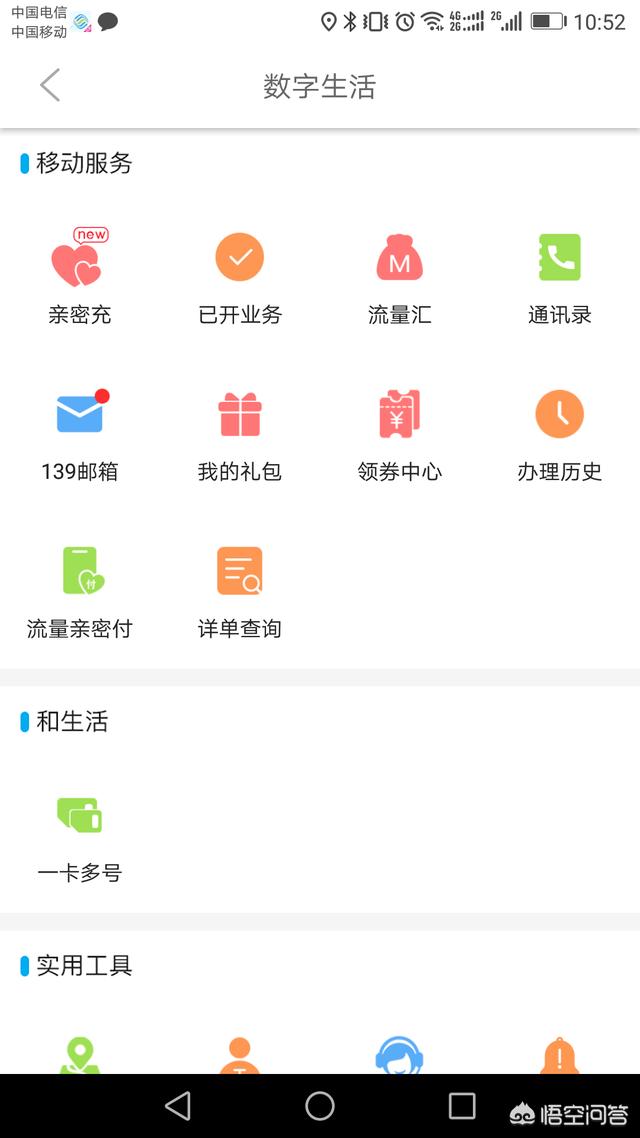
Task: Check 办理历史 records
Action: (x=560, y=415)
